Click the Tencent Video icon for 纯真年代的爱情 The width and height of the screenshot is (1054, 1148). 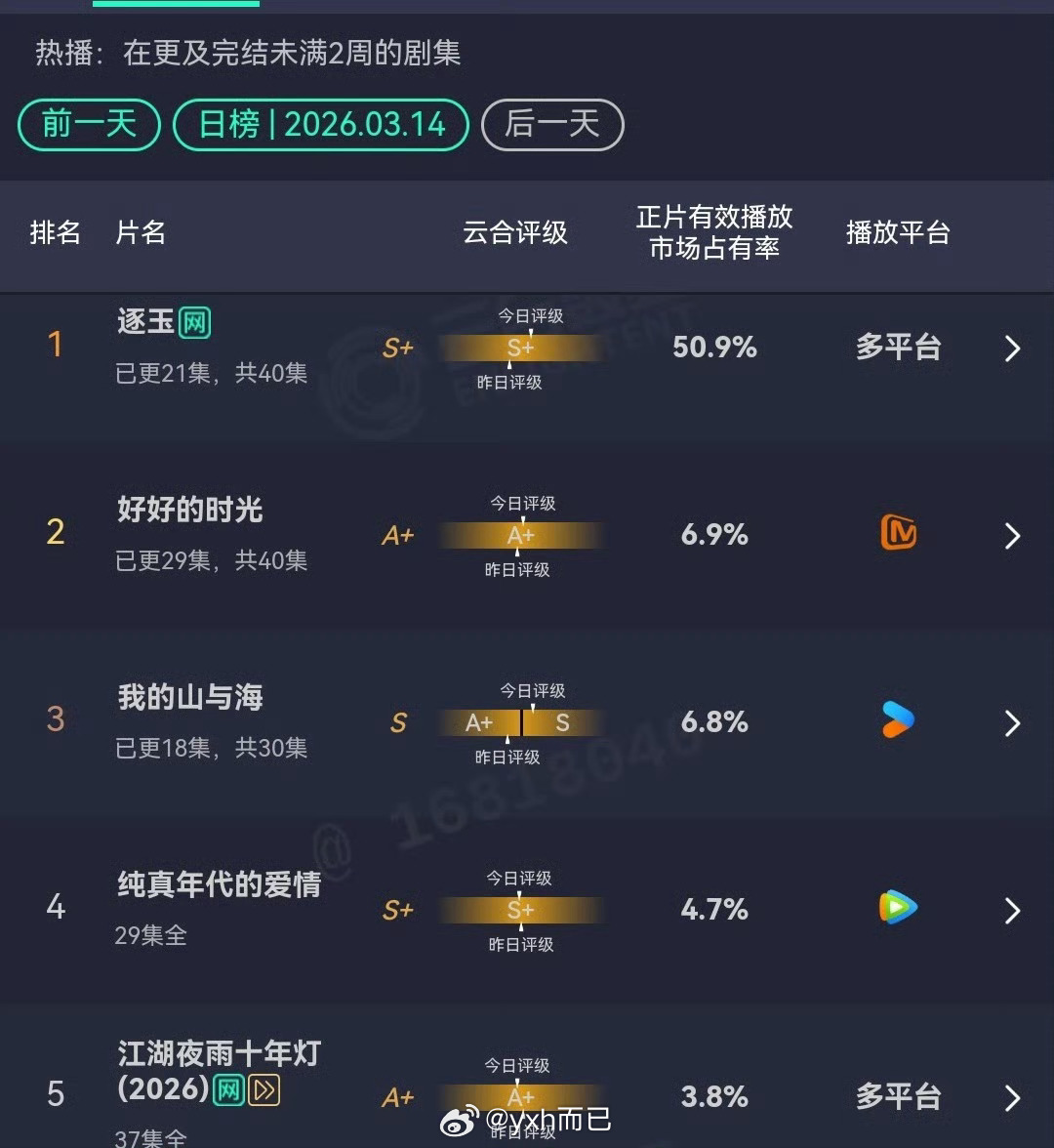coord(896,910)
